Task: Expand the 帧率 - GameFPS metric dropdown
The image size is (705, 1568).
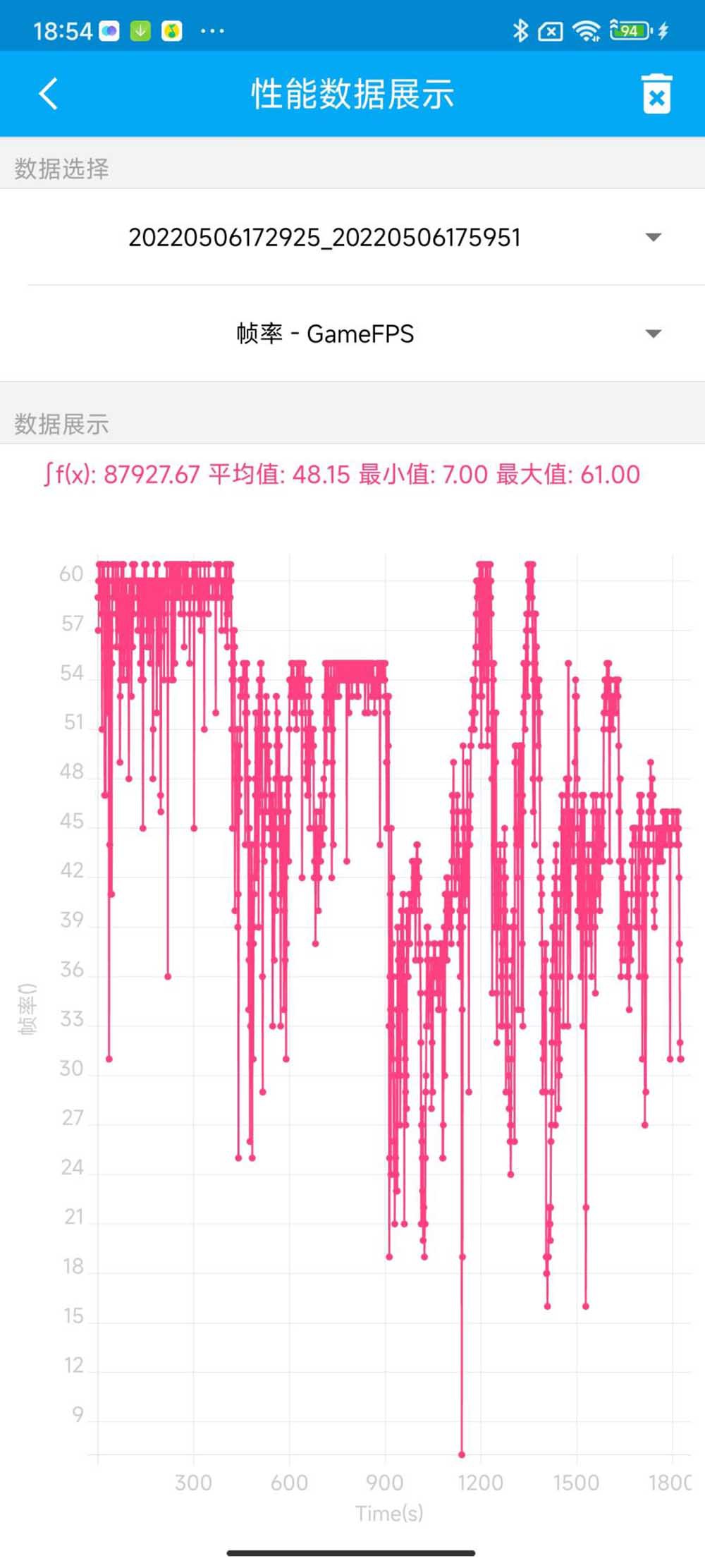Action: click(653, 334)
